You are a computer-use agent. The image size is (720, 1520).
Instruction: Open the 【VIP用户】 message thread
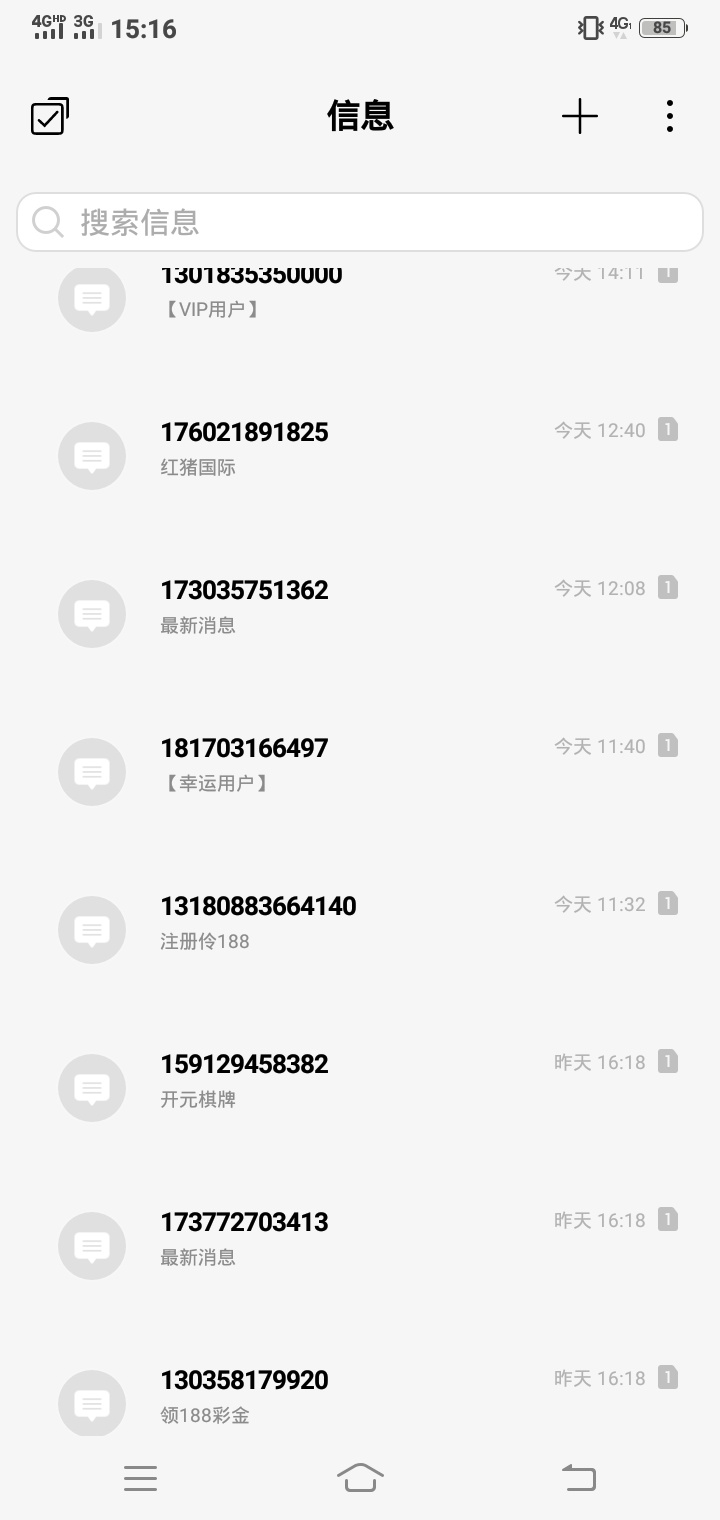[x=360, y=297]
